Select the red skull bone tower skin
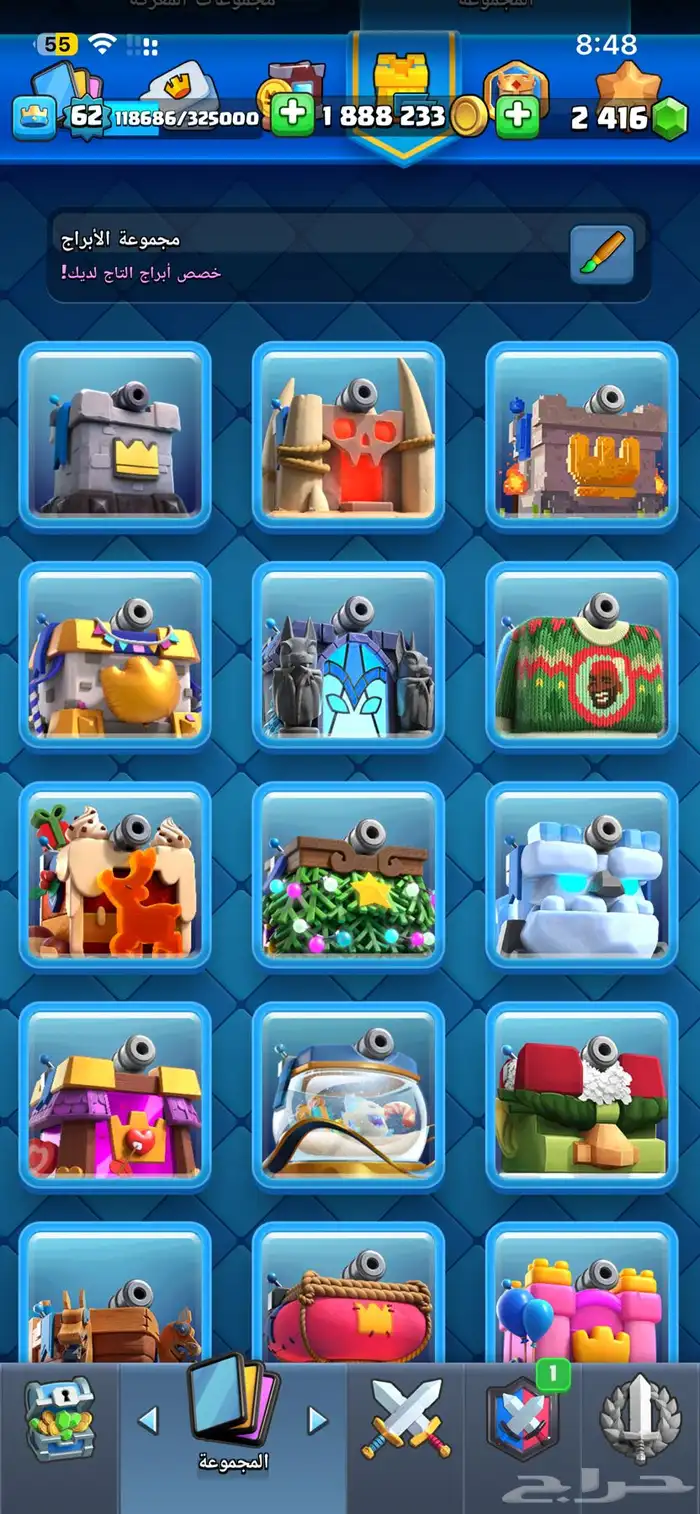The height and width of the screenshot is (1514, 700). coord(348,436)
